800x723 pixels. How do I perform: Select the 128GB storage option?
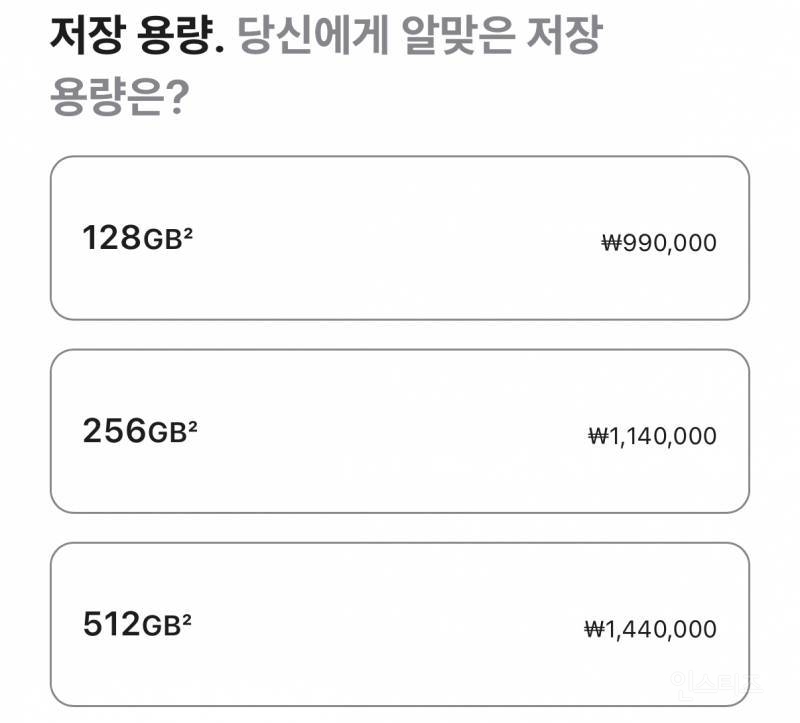pos(399,238)
